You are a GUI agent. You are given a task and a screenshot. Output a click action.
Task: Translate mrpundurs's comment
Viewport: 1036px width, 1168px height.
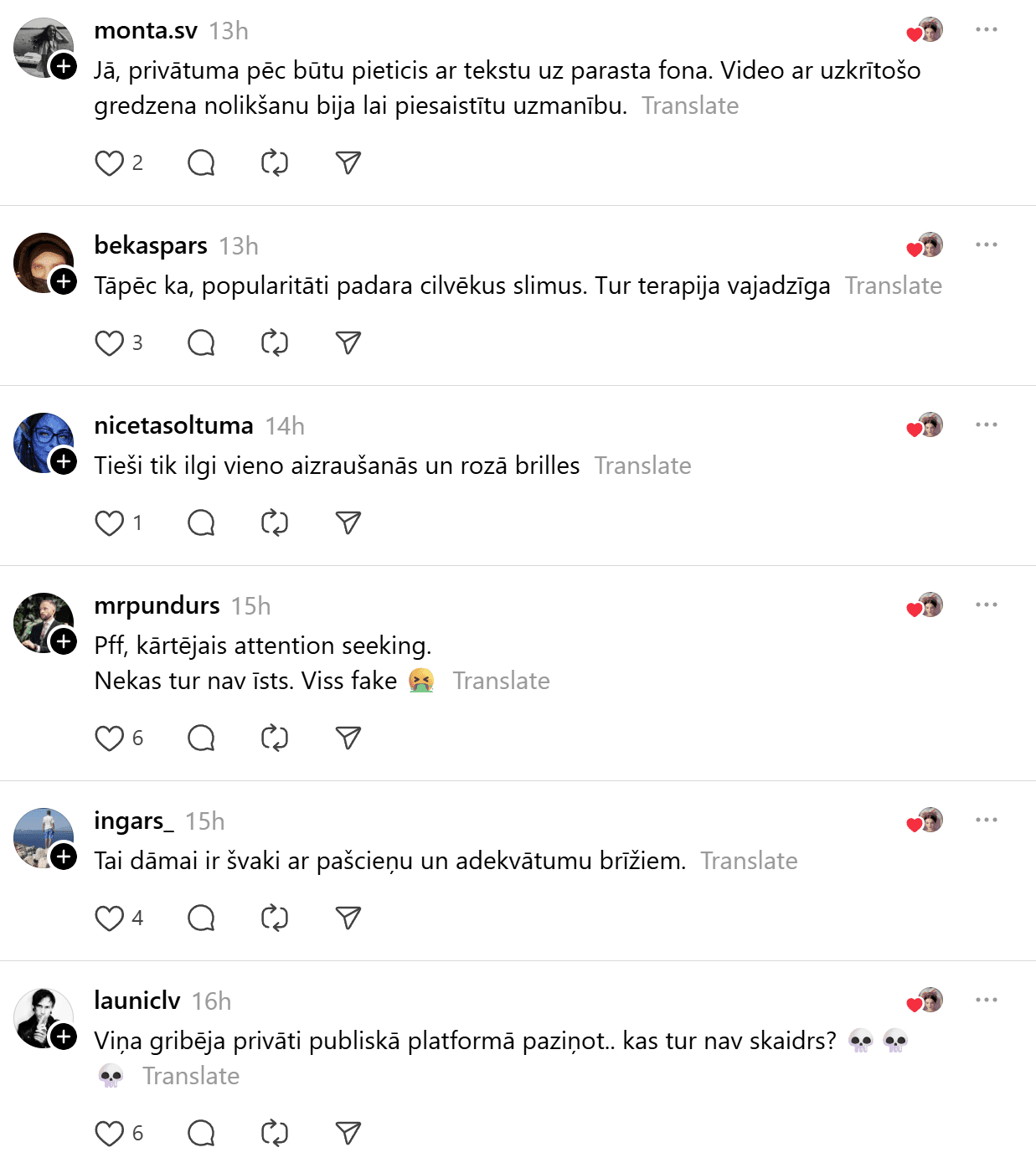point(501,681)
